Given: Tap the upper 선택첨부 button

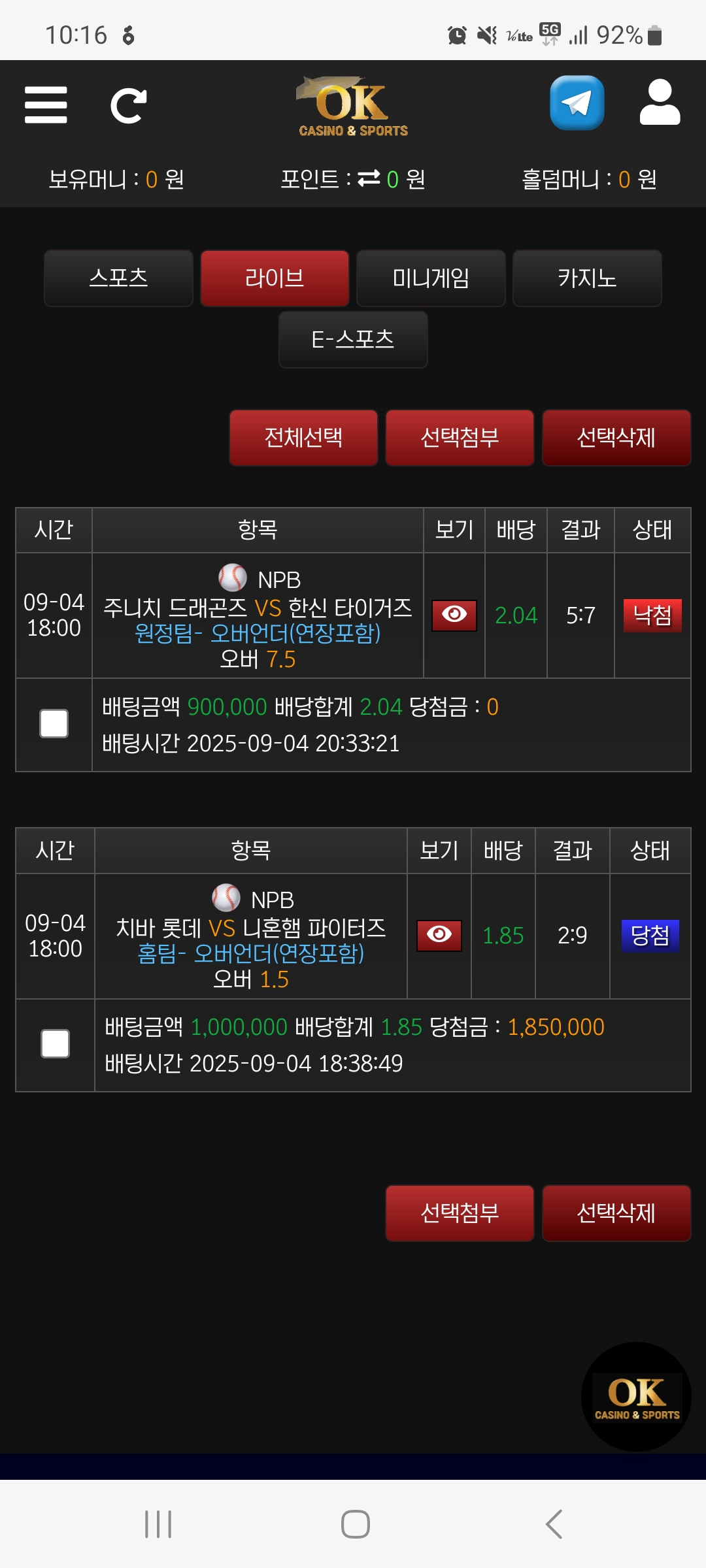Looking at the screenshot, I should [460, 438].
